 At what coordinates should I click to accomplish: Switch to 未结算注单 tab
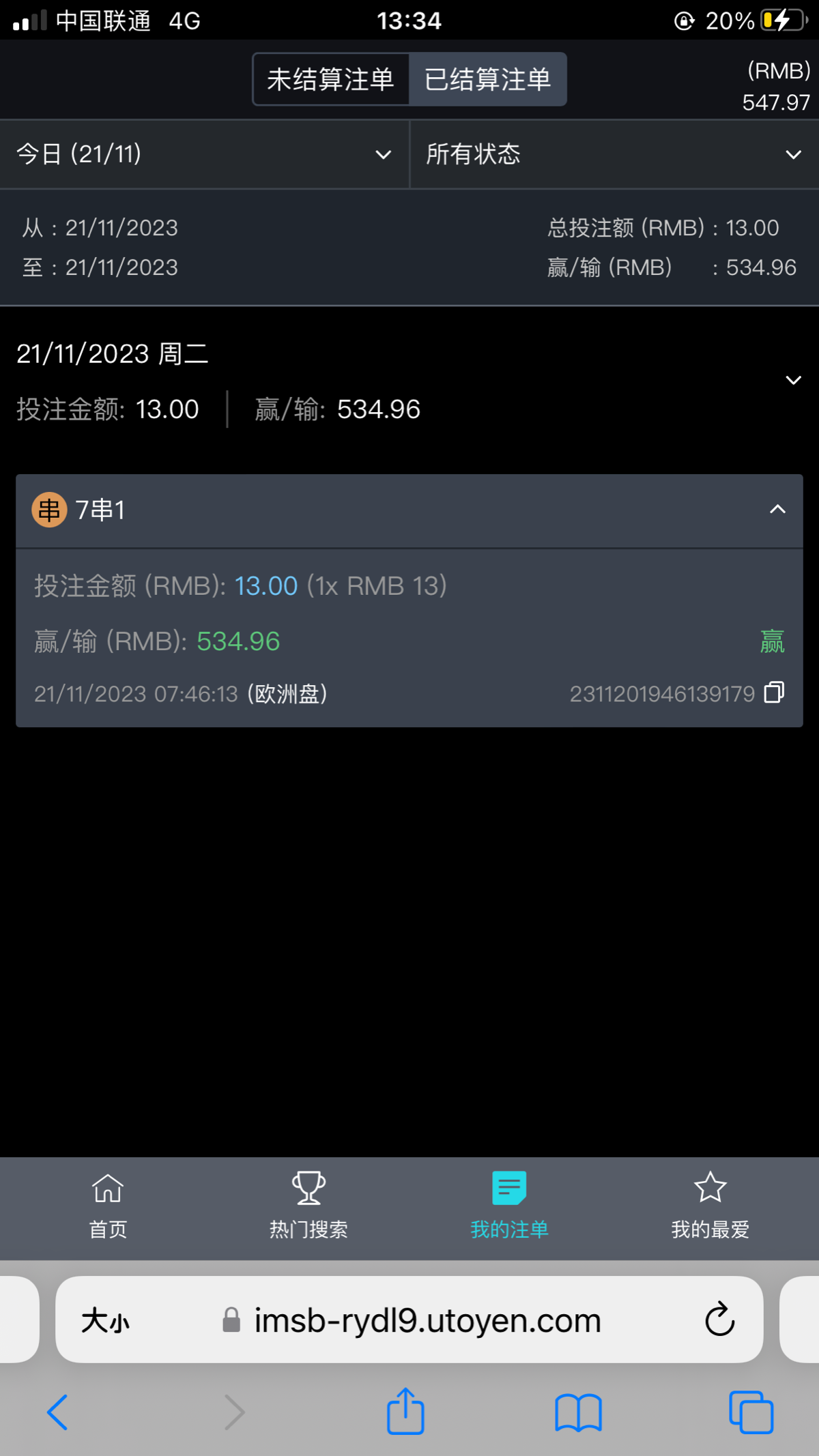[330, 79]
